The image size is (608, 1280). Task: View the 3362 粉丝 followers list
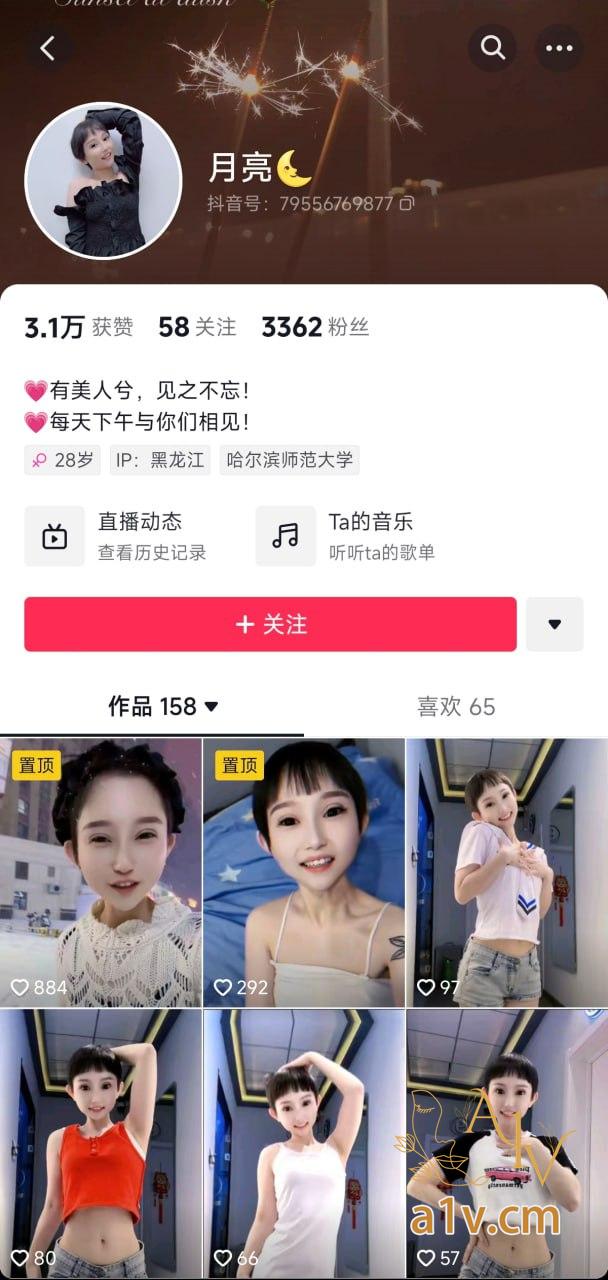click(x=315, y=327)
